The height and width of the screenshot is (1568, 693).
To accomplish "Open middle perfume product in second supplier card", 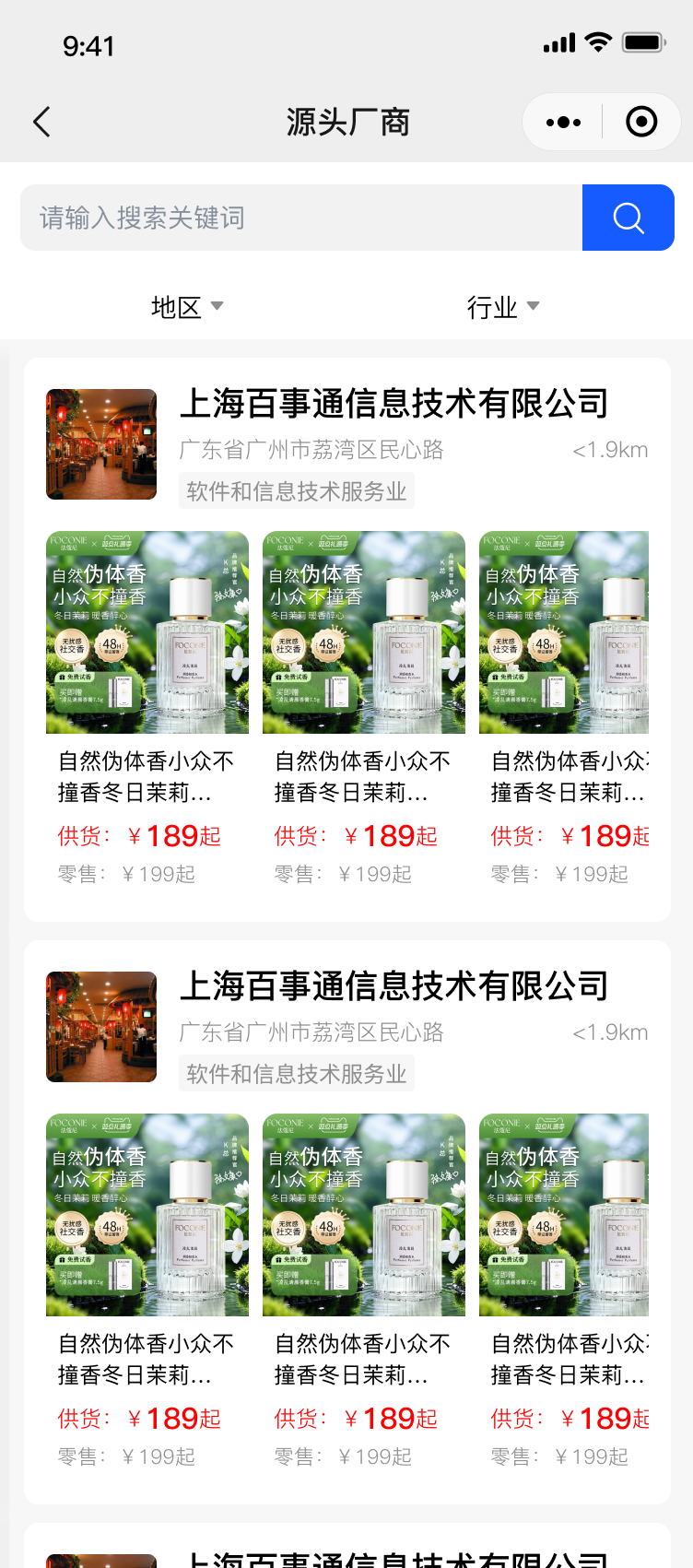I will [364, 1216].
